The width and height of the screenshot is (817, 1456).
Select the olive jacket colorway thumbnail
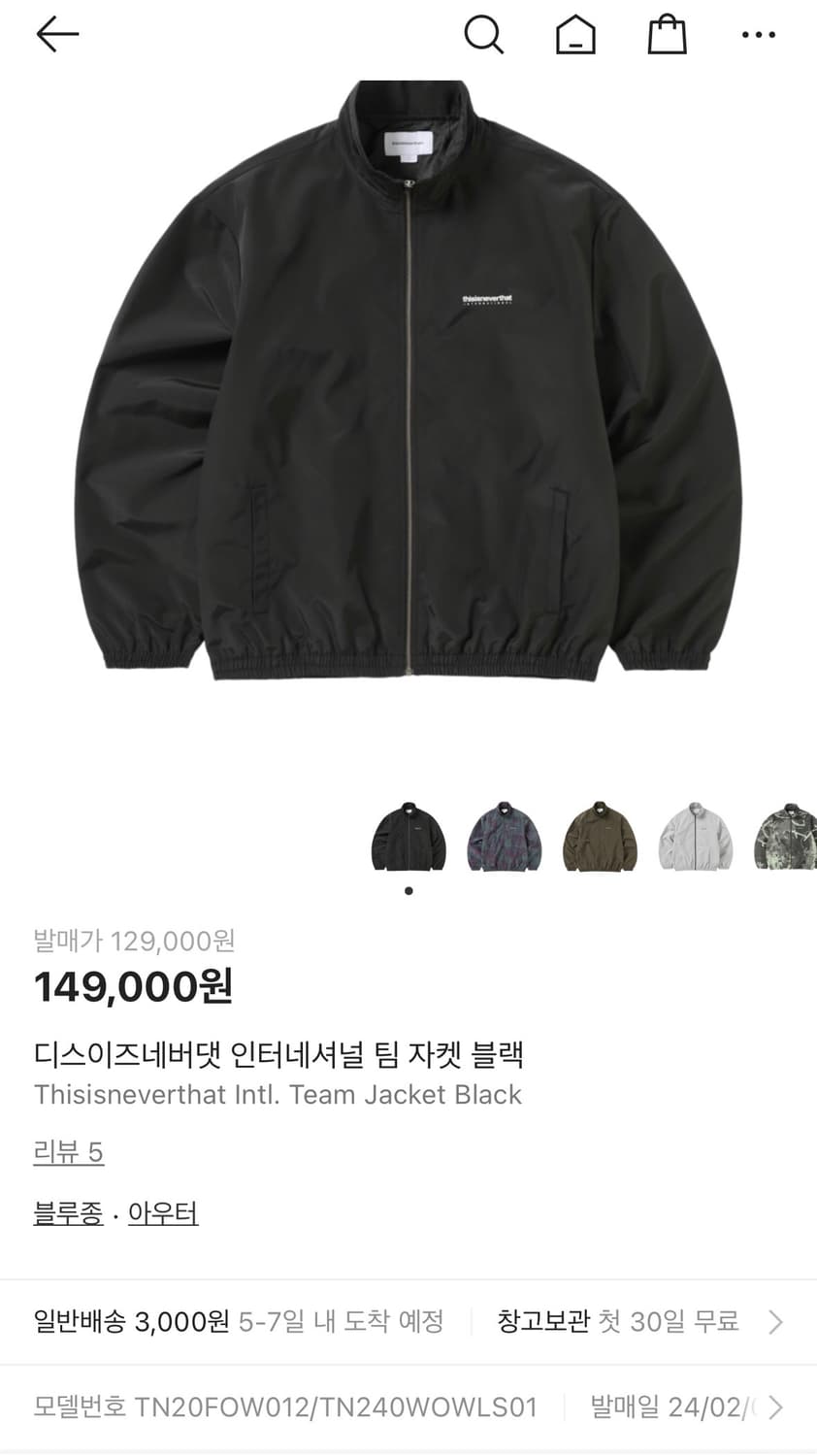tap(600, 840)
